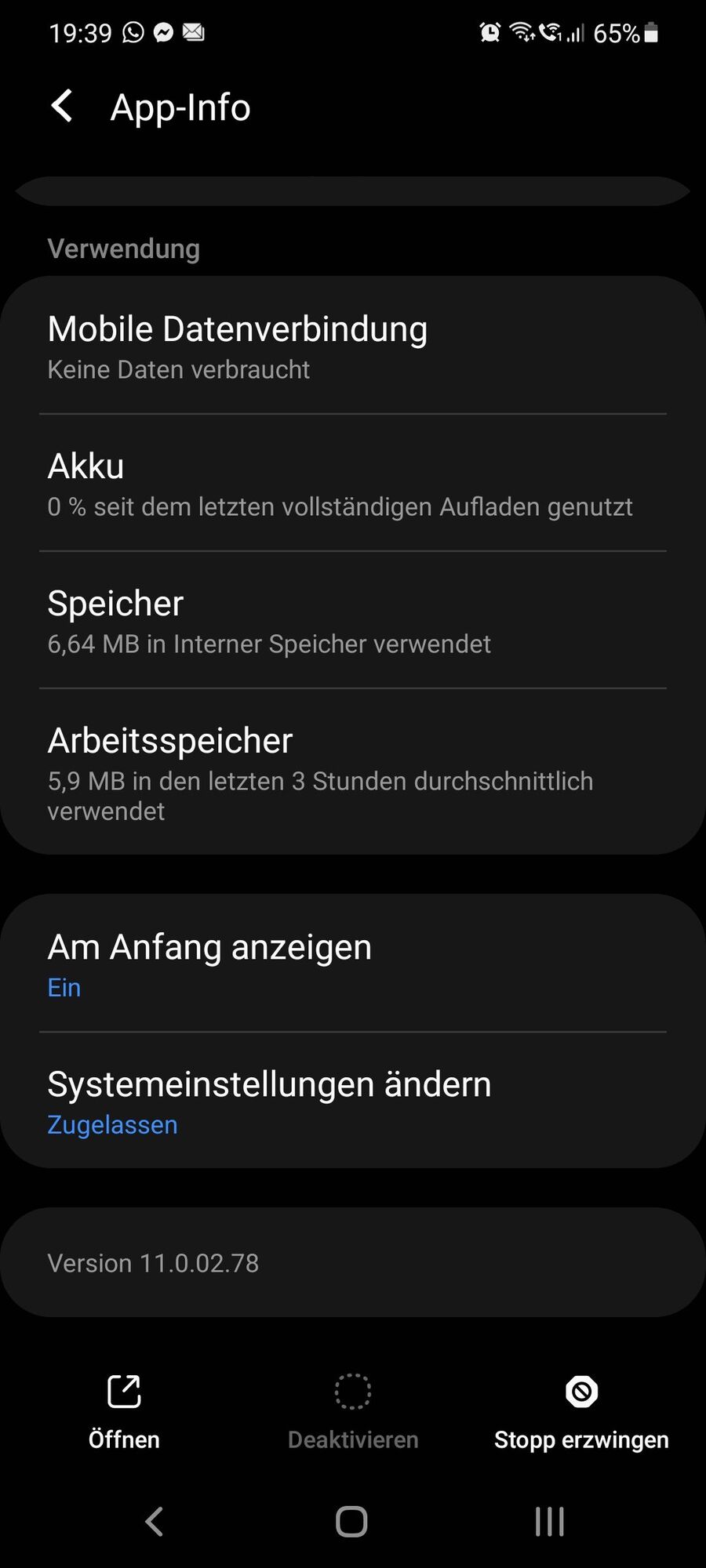Go back from App-Info

pyautogui.click(x=62, y=106)
